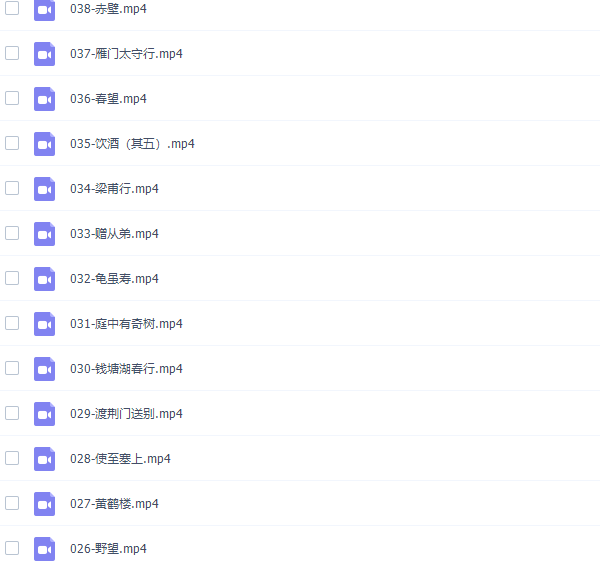Check the box beside 027-黄鹤楼.mp4
This screenshot has width=600, height=566.
point(12,503)
